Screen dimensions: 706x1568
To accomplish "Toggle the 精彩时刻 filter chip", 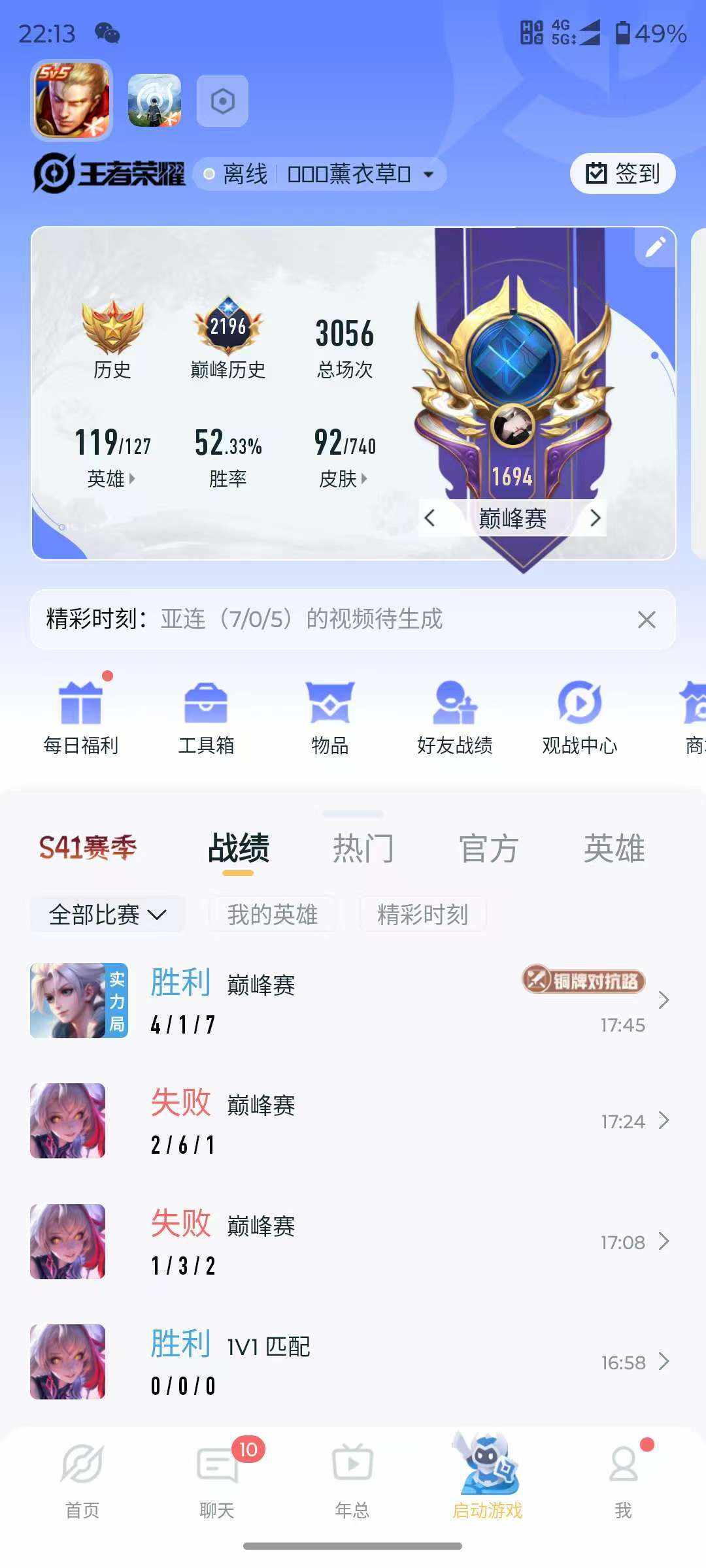I will tap(421, 915).
